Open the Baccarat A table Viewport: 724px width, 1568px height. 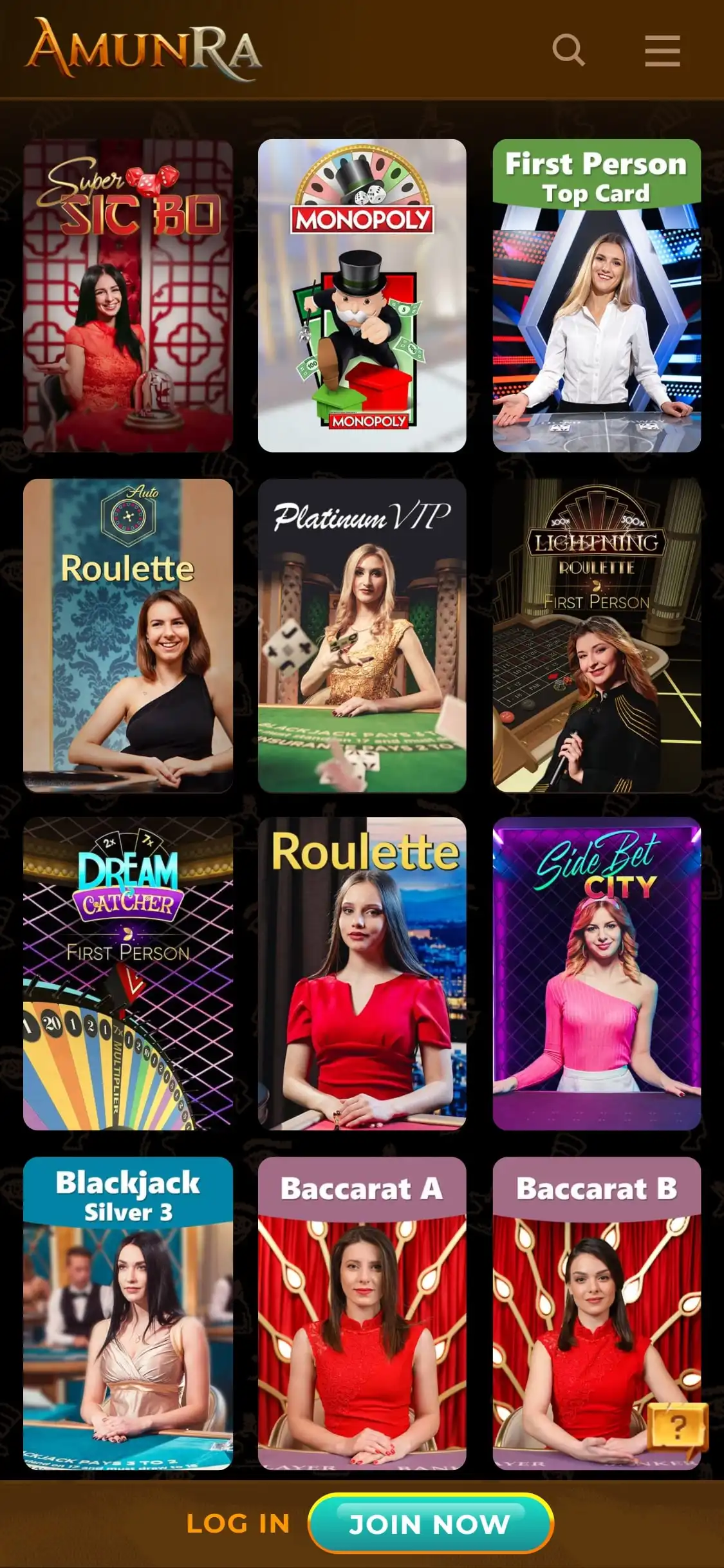point(362,1313)
